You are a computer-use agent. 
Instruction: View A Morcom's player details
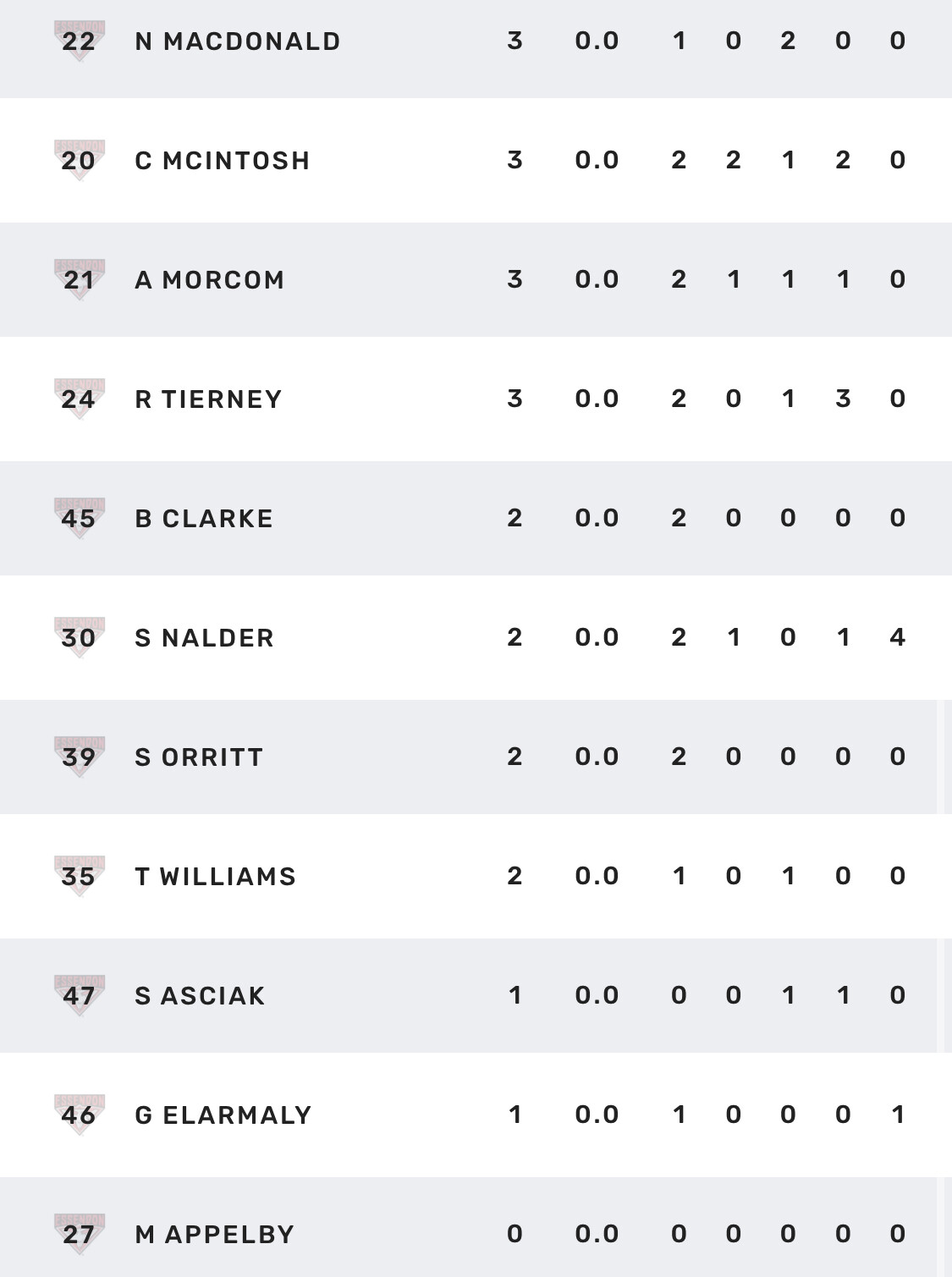point(210,280)
